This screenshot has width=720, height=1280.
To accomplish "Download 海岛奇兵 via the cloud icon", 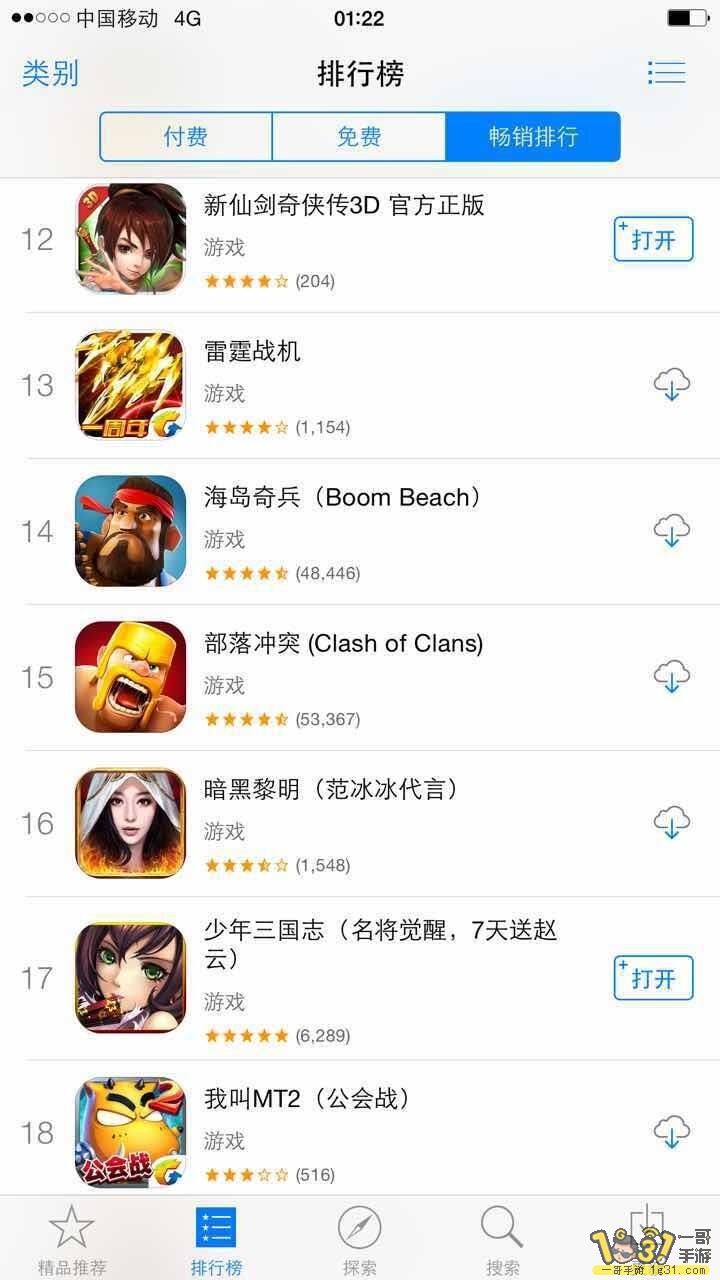I will click(672, 531).
